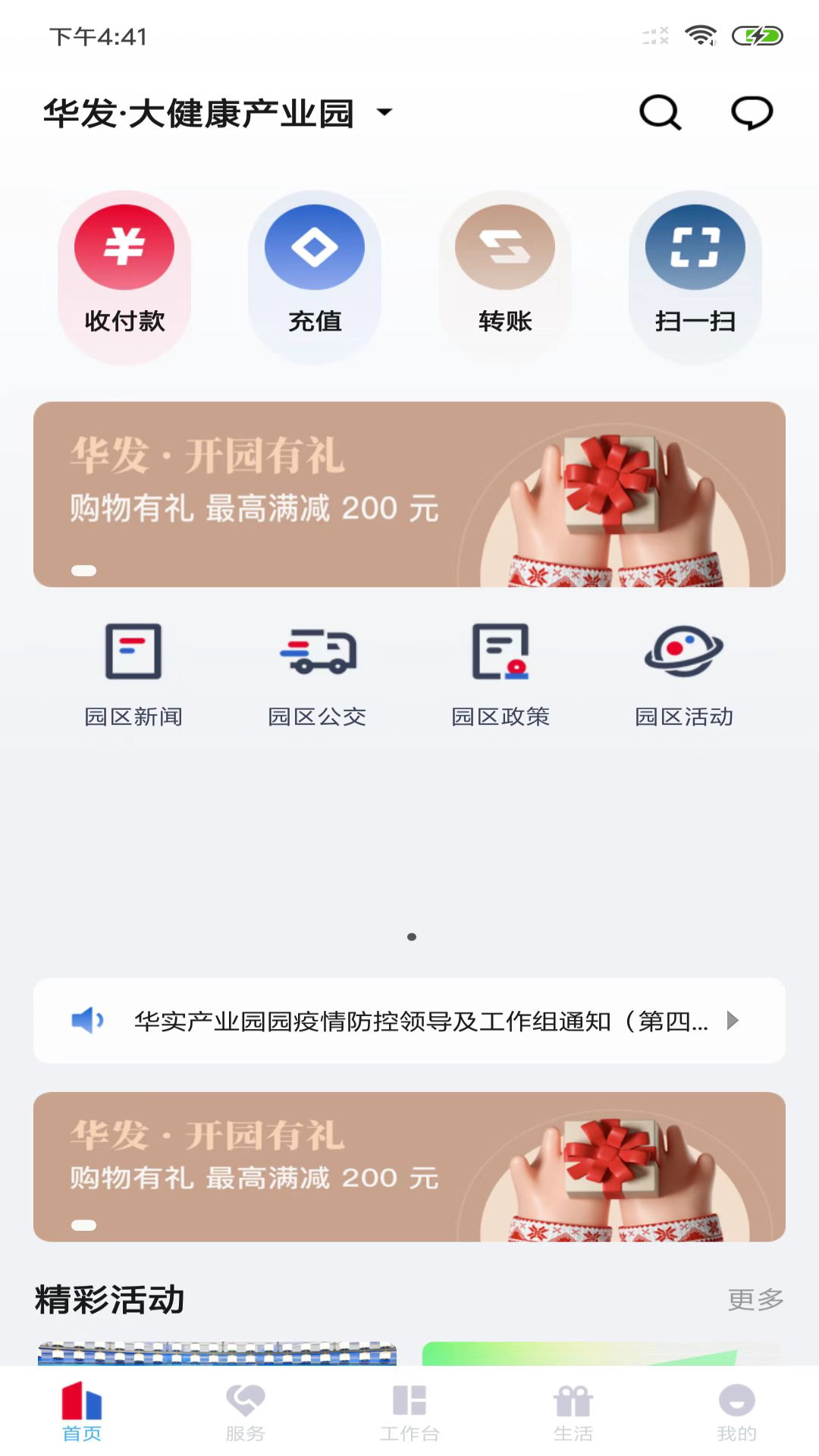Go to the 生活 tab
The width and height of the screenshot is (819, 1456).
573,1412
